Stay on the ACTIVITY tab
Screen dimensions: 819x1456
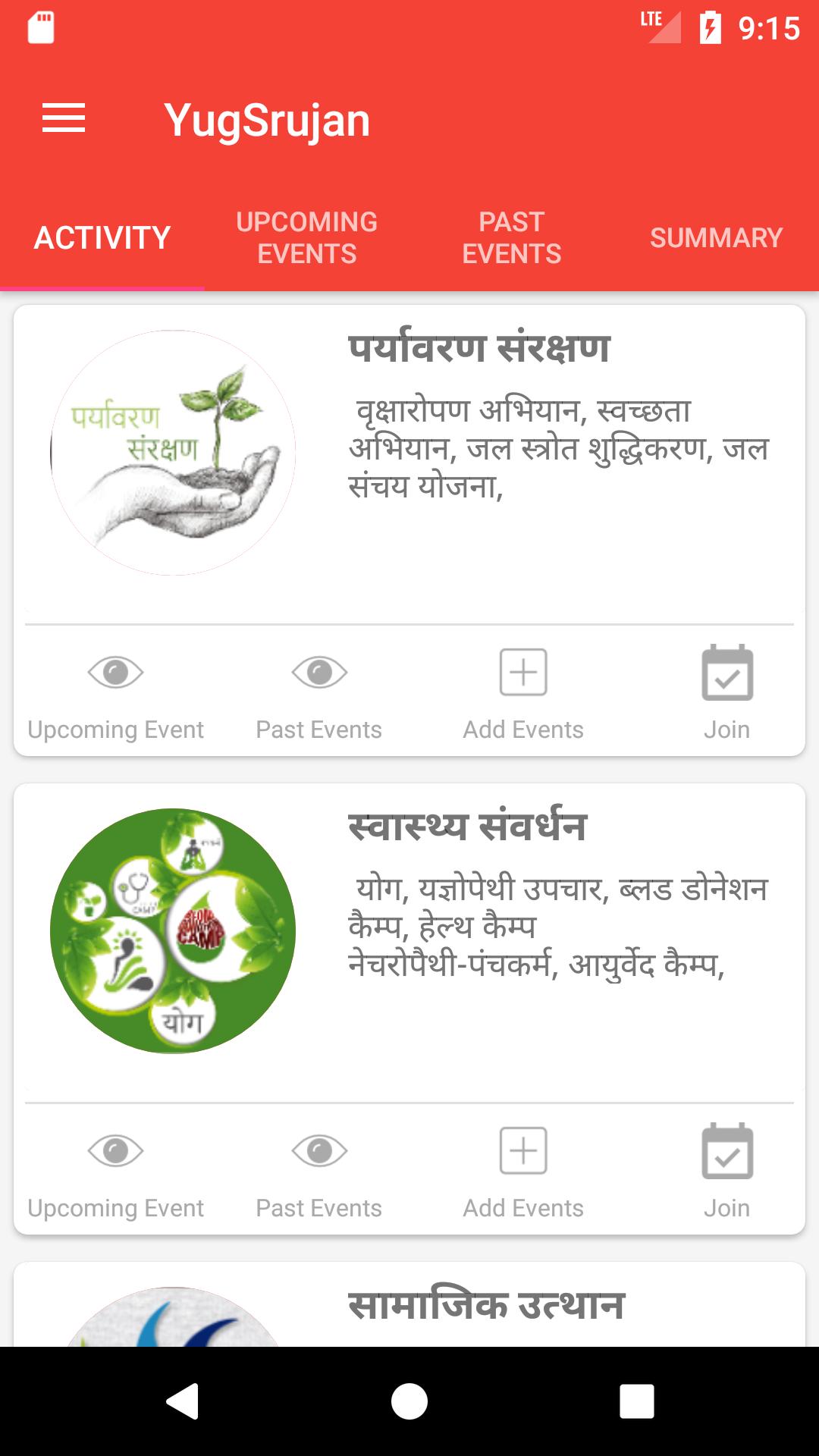102,237
